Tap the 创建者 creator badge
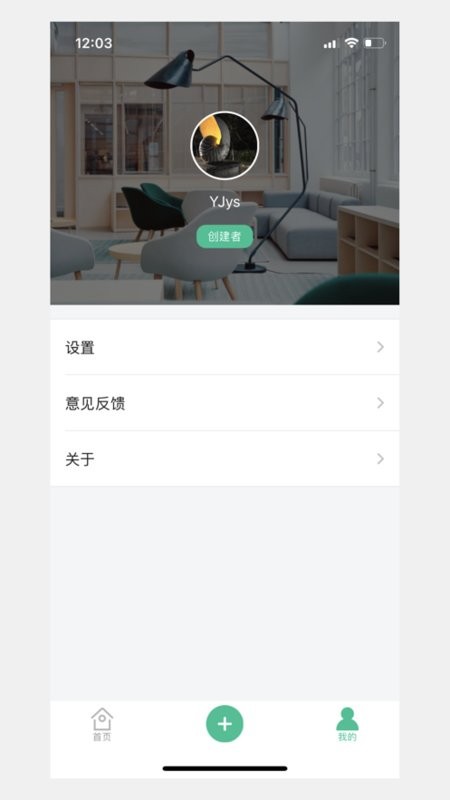 tap(224, 237)
